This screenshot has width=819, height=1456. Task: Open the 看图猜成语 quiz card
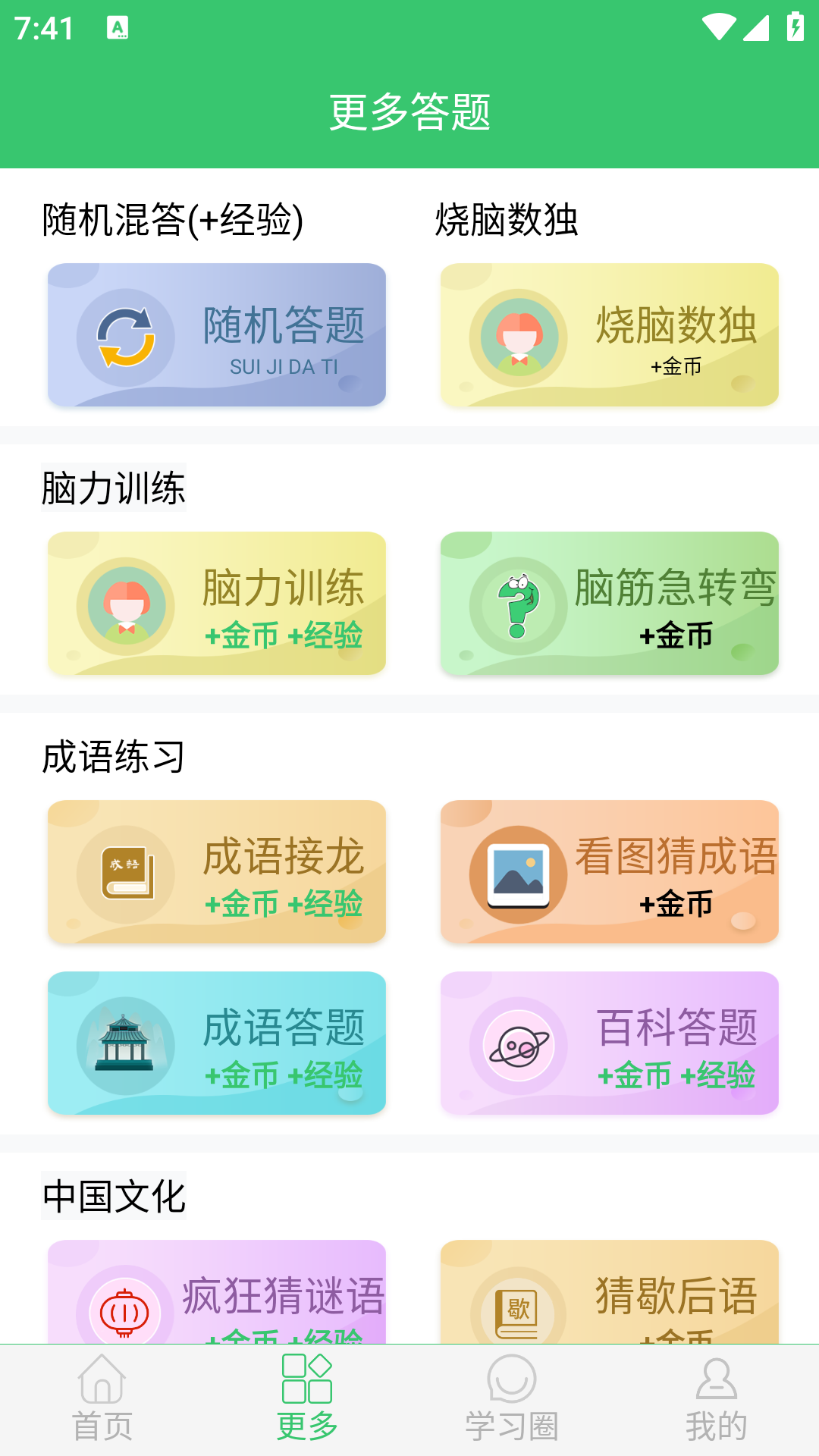pyautogui.click(x=610, y=872)
